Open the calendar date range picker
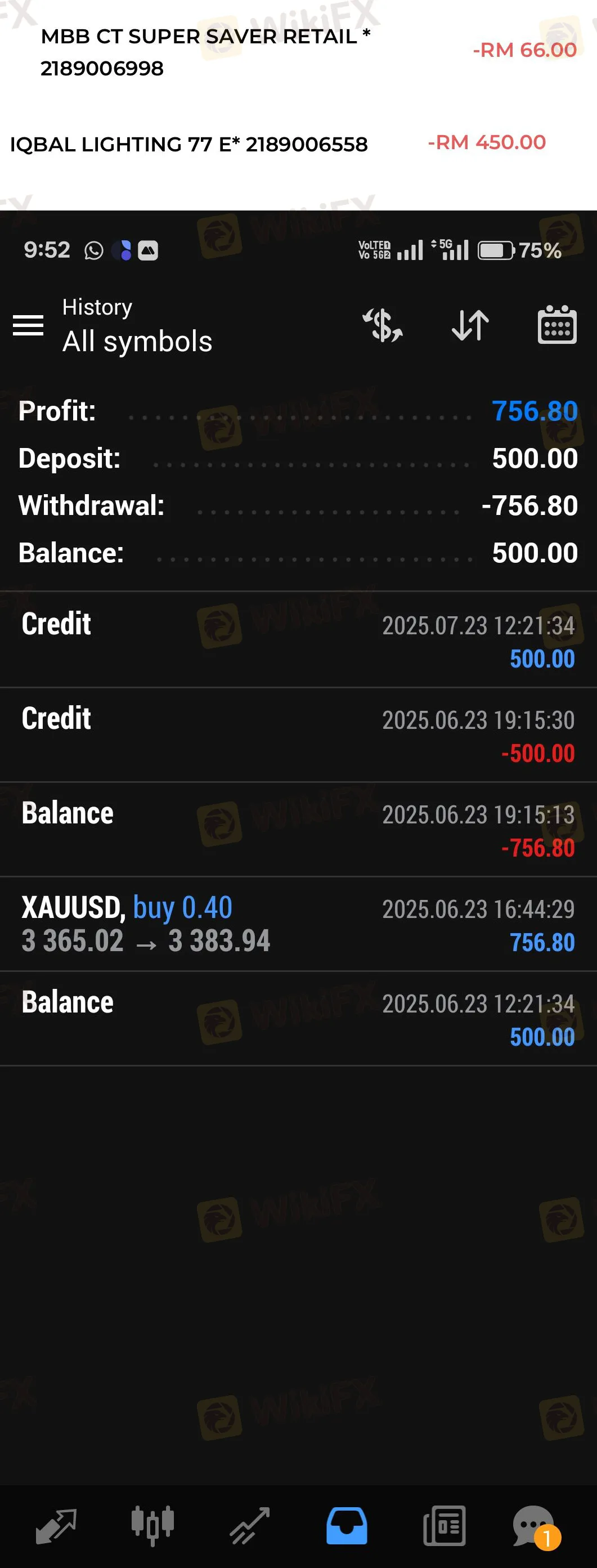597x1568 pixels. click(x=557, y=325)
